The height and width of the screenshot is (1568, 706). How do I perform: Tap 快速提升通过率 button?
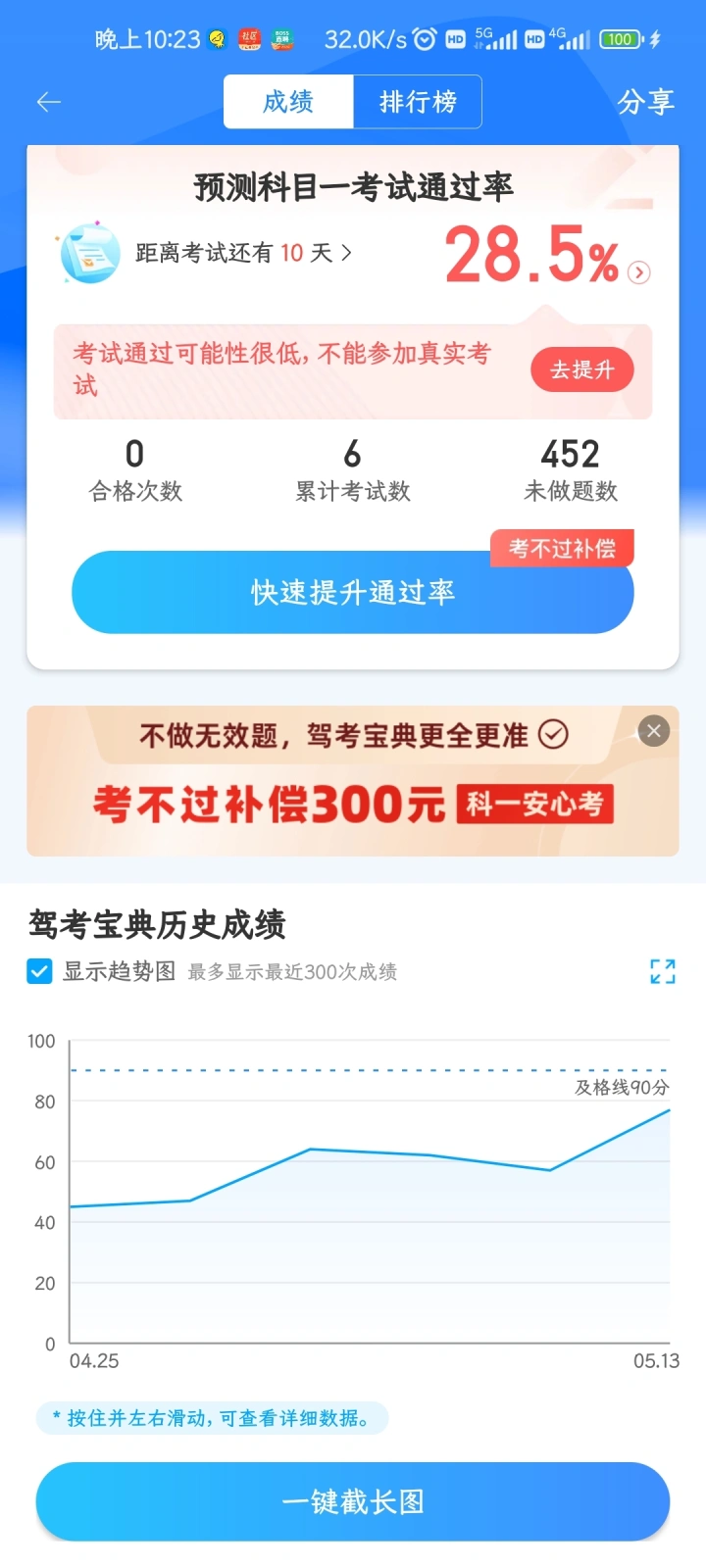(x=353, y=592)
